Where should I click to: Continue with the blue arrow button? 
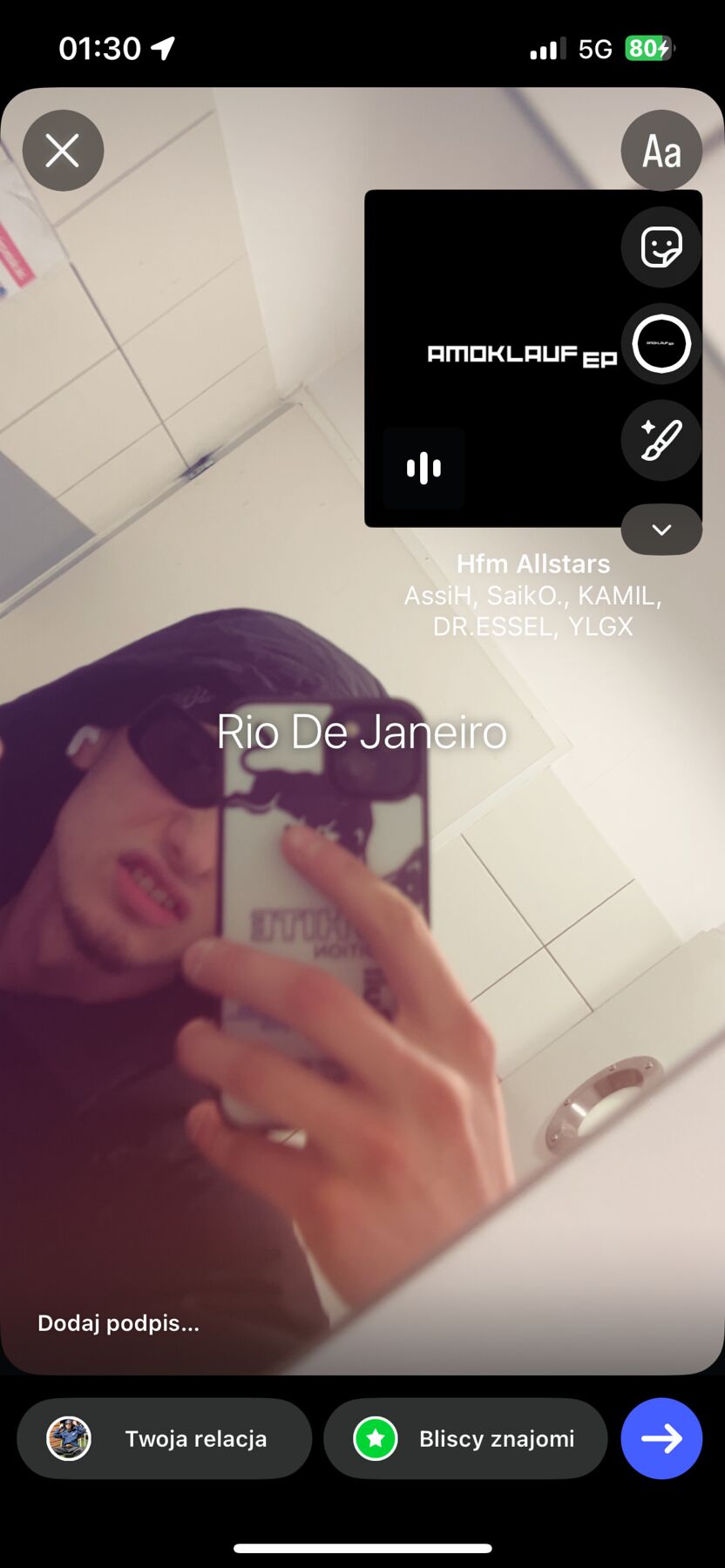pos(661,1438)
